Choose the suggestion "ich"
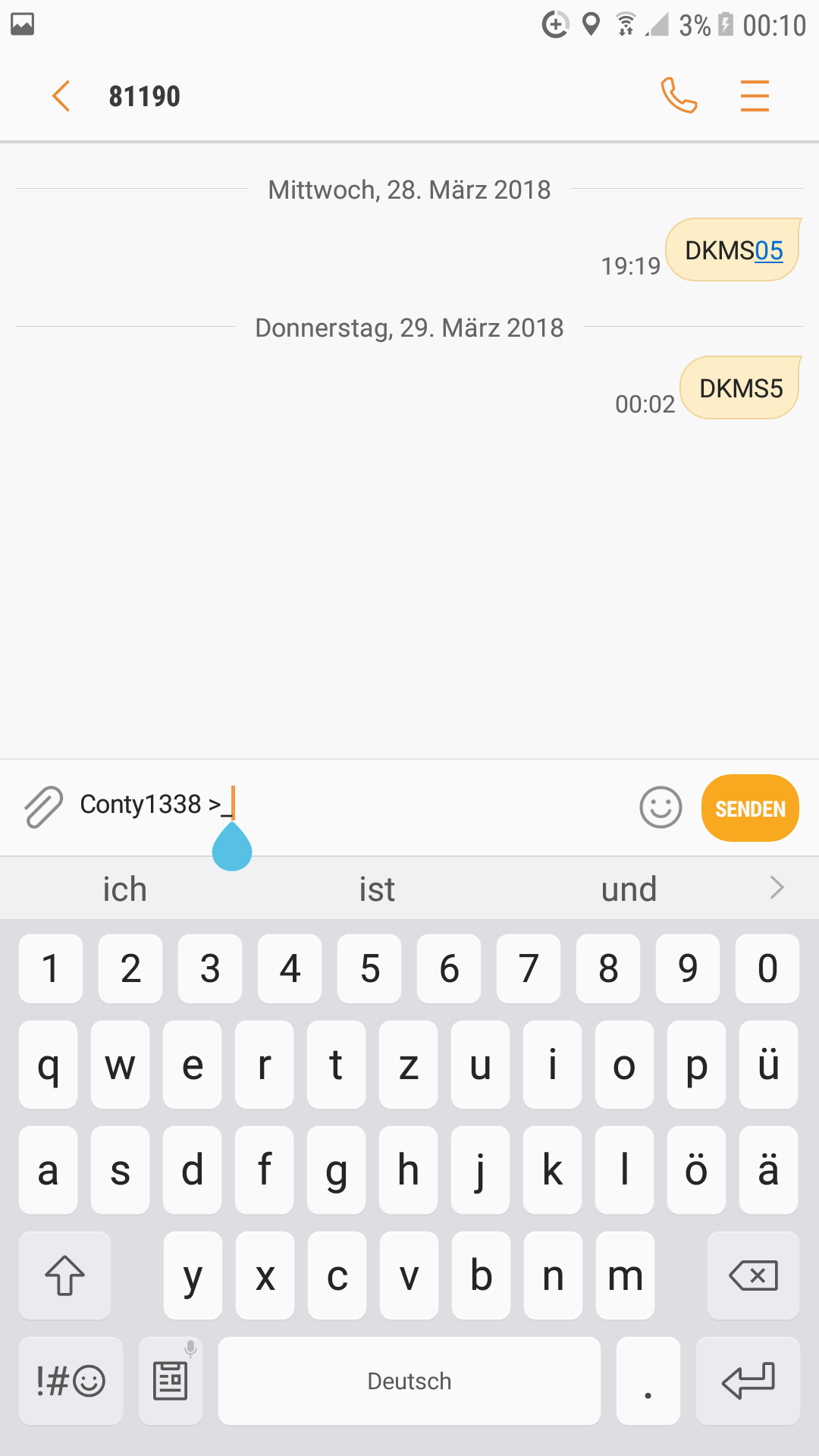The width and height of the screenshot is (819, 1456). [125, 889]
